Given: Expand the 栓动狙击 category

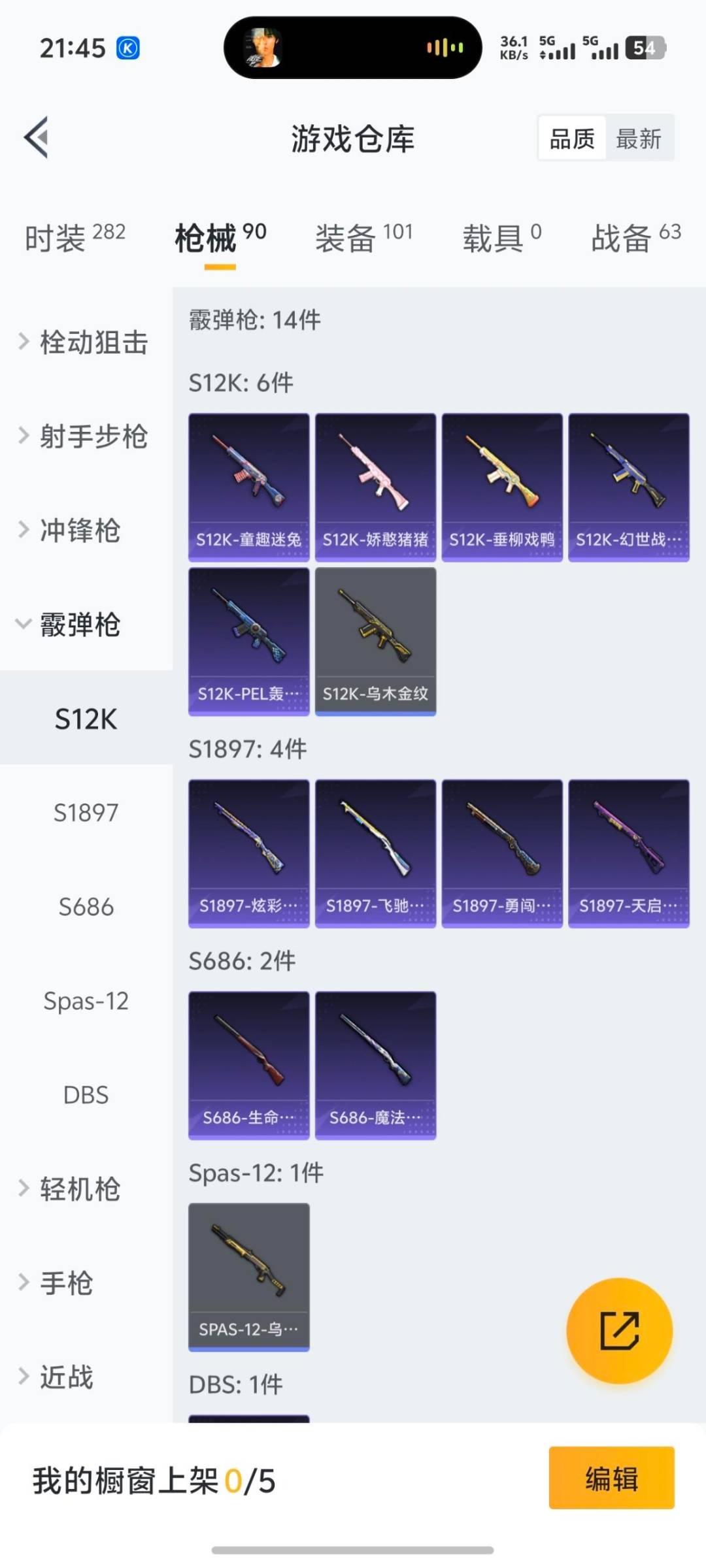Looking at the screenshot, I should pos(82,342).
